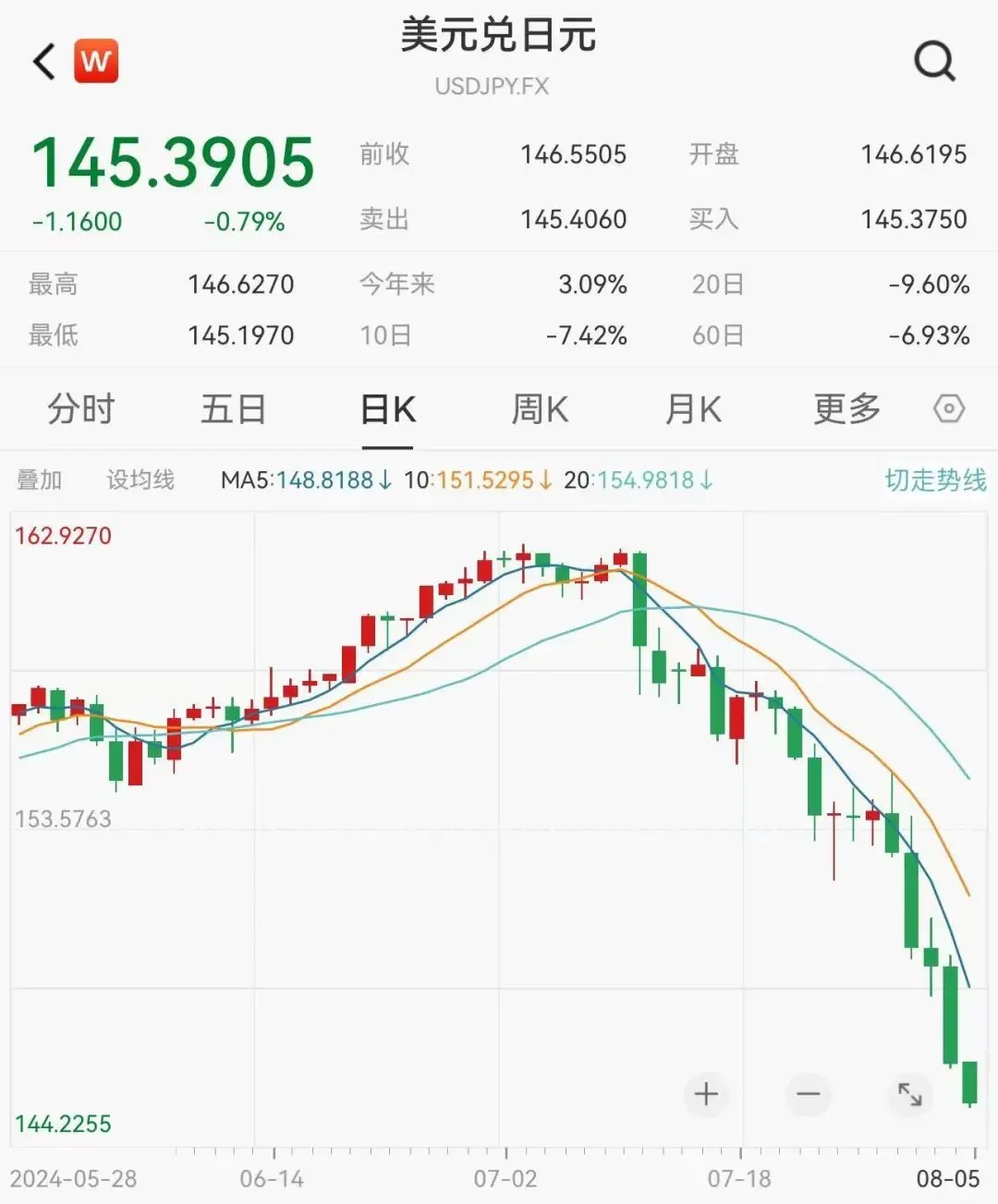Open the 更多 chart period options
998x1204 pixels.
(x=846, y=409)
